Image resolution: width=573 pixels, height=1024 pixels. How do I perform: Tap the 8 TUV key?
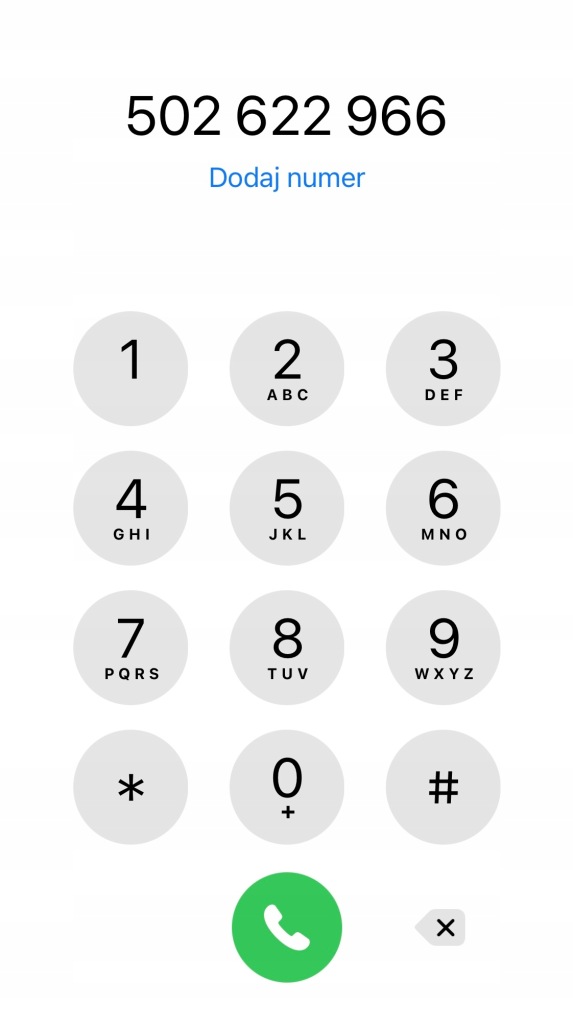[x=287, y=647]
